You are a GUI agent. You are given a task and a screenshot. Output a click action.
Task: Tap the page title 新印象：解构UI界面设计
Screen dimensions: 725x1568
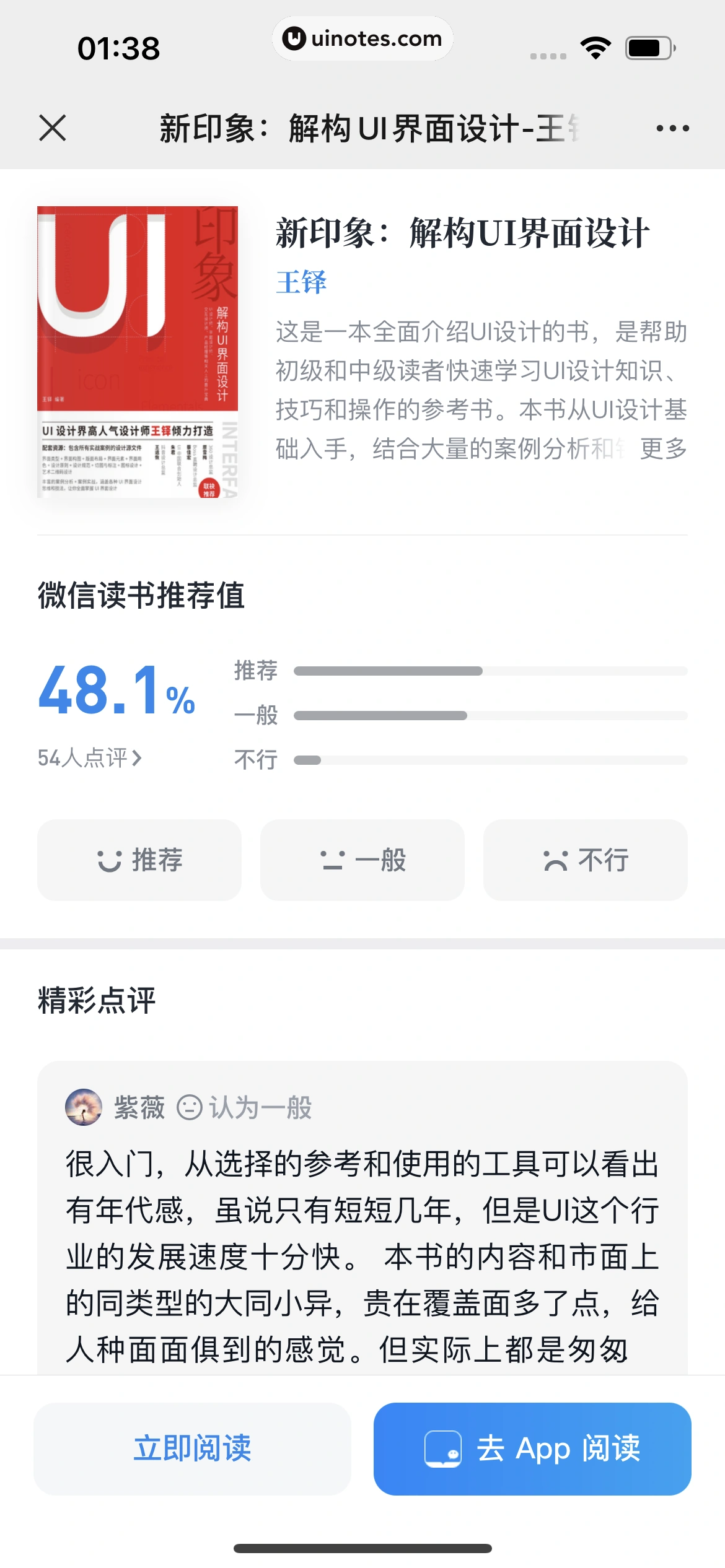coord(362,127)
